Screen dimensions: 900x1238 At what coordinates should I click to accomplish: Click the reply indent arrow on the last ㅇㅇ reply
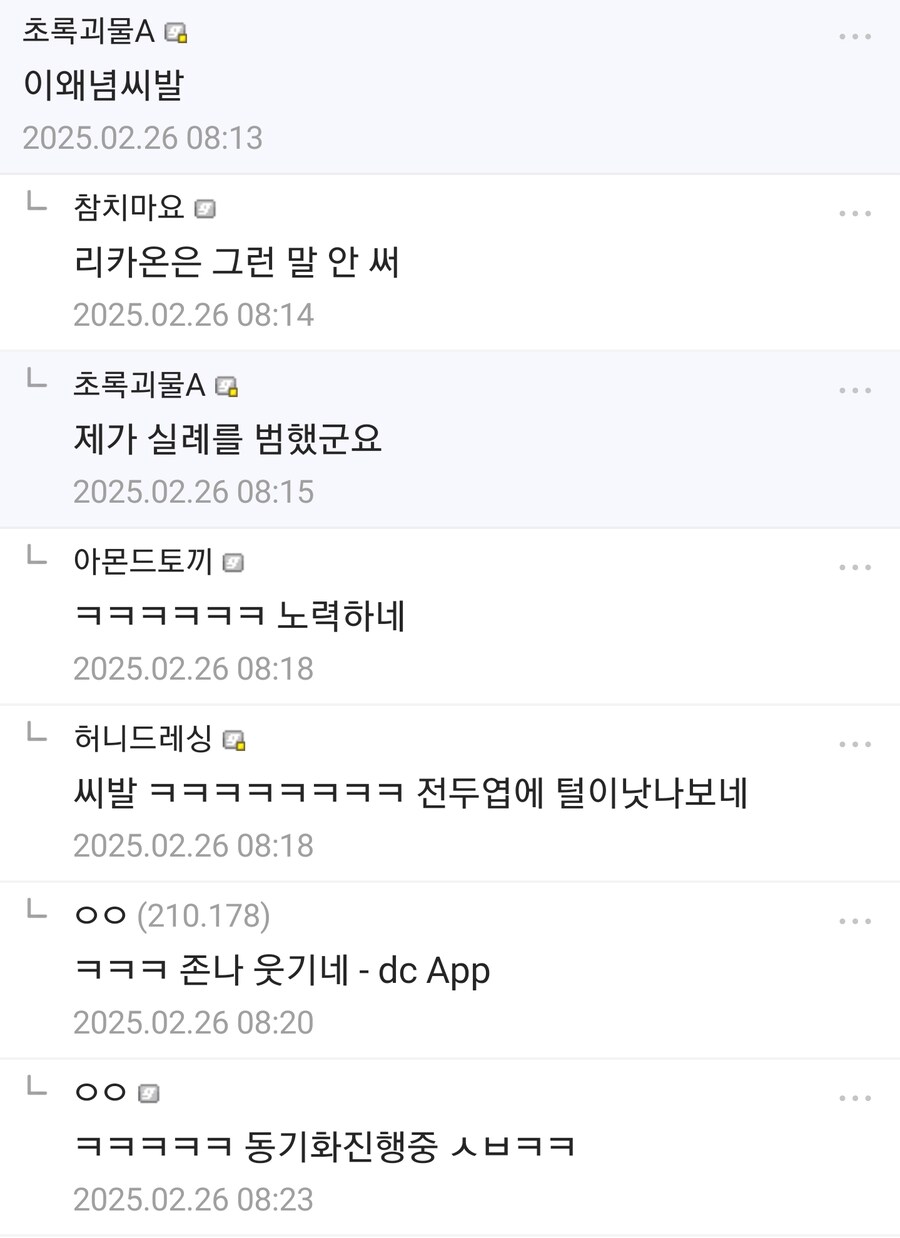pos(36,1086)
